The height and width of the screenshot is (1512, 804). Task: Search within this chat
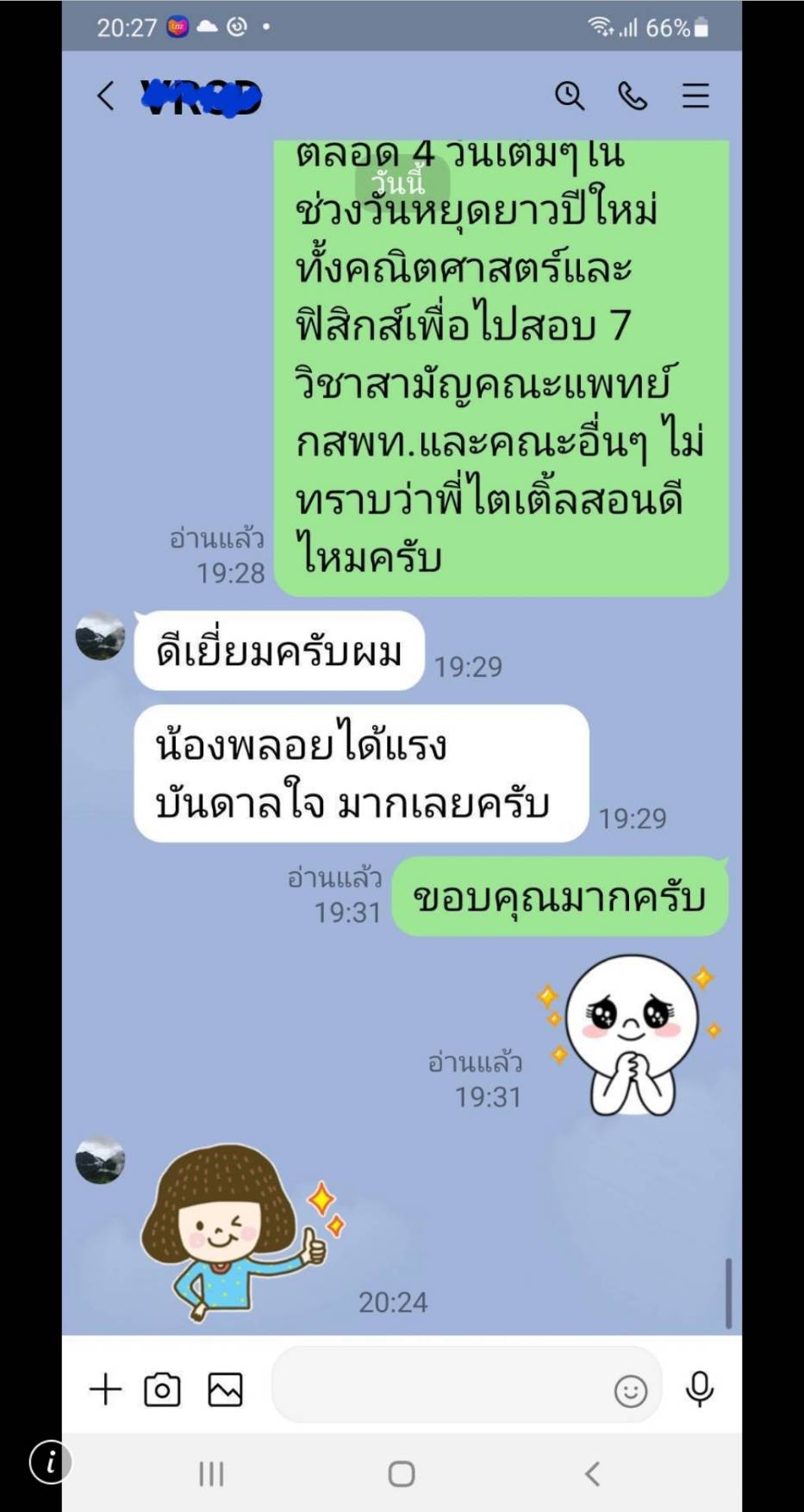click(569, 96)
